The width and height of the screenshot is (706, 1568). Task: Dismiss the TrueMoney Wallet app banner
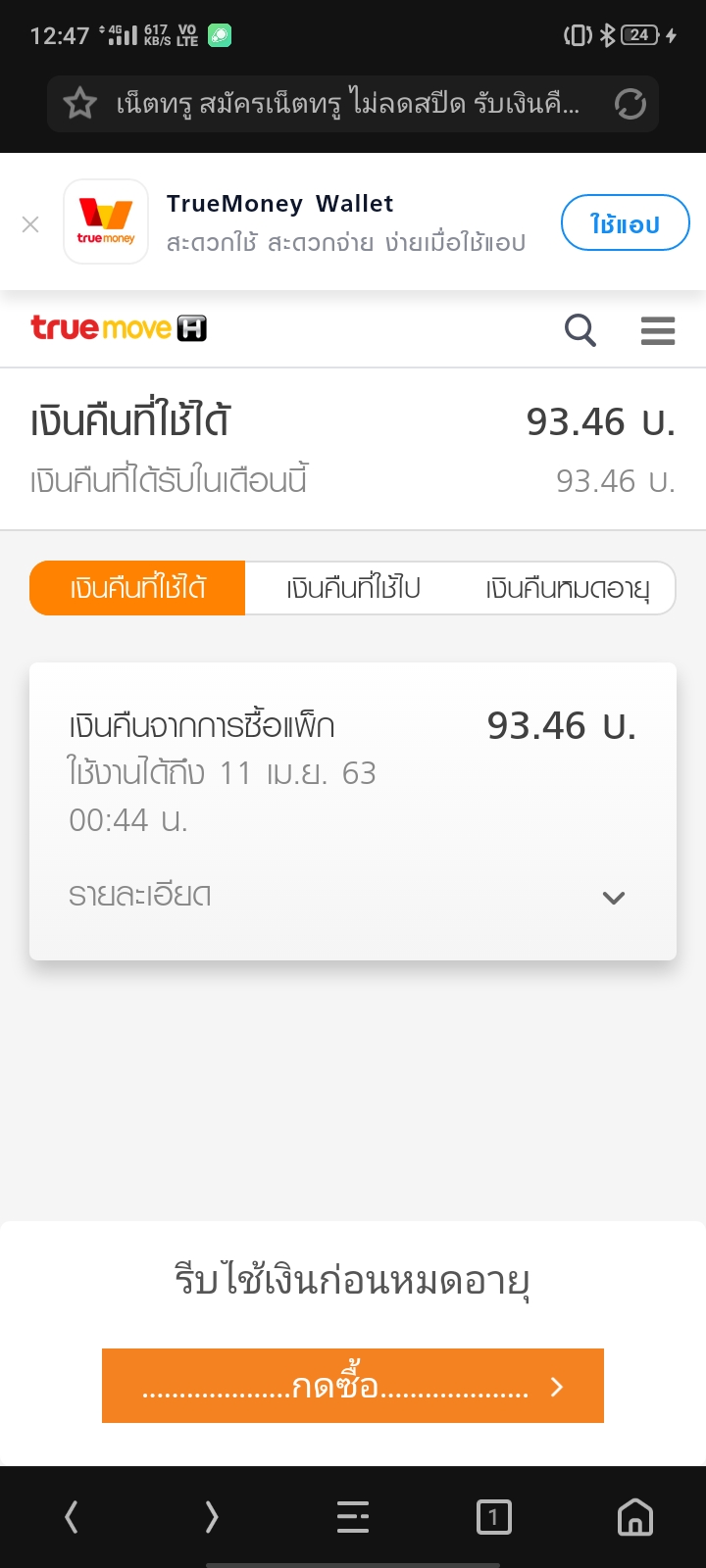point(30,224)
